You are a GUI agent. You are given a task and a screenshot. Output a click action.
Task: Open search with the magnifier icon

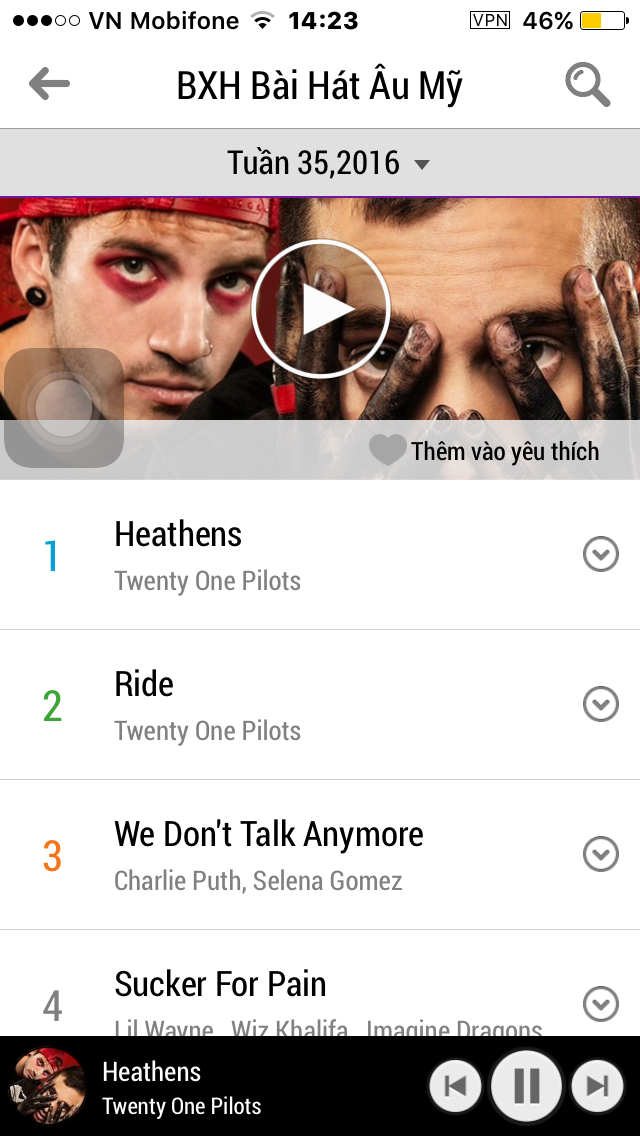tap(587, 85)
